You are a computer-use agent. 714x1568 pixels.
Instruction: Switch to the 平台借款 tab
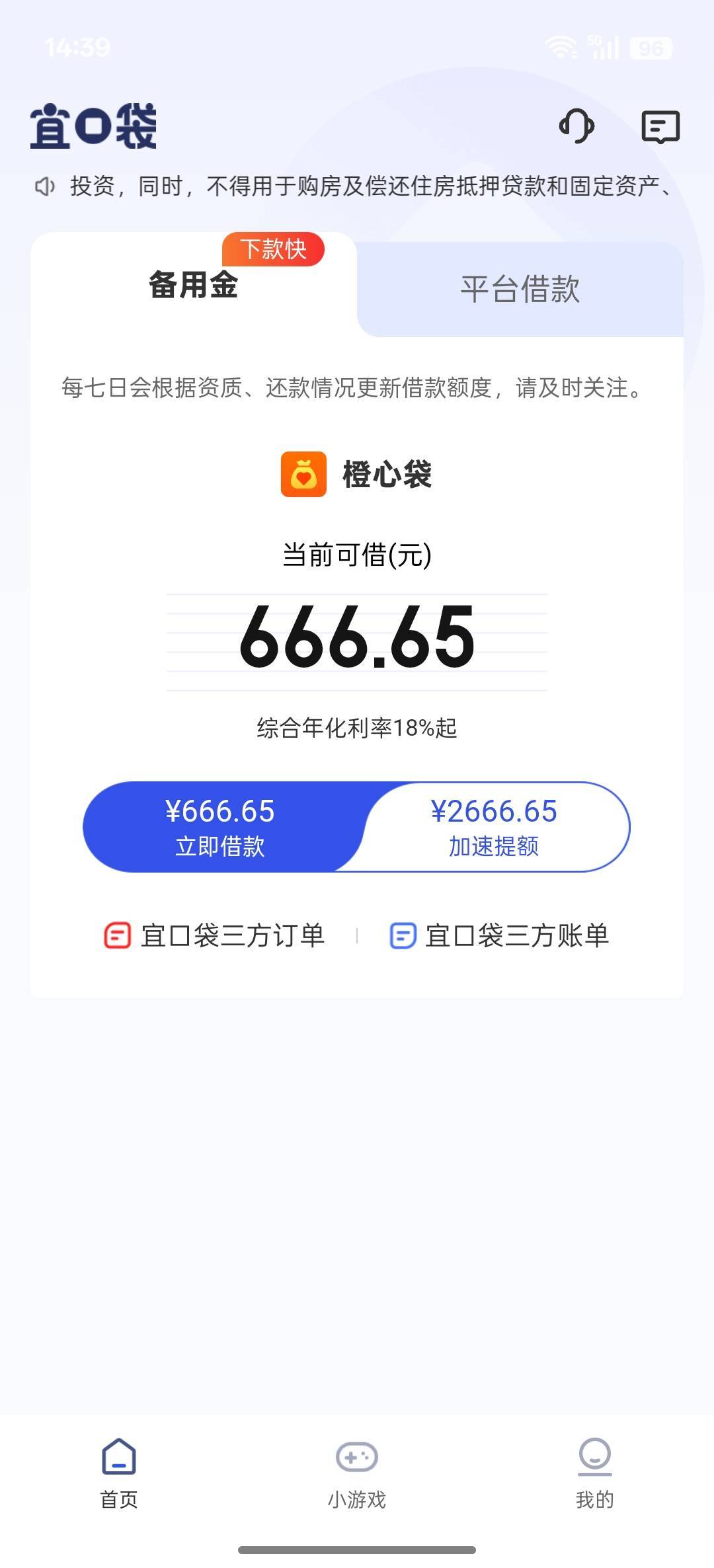[x=520, y=290]
